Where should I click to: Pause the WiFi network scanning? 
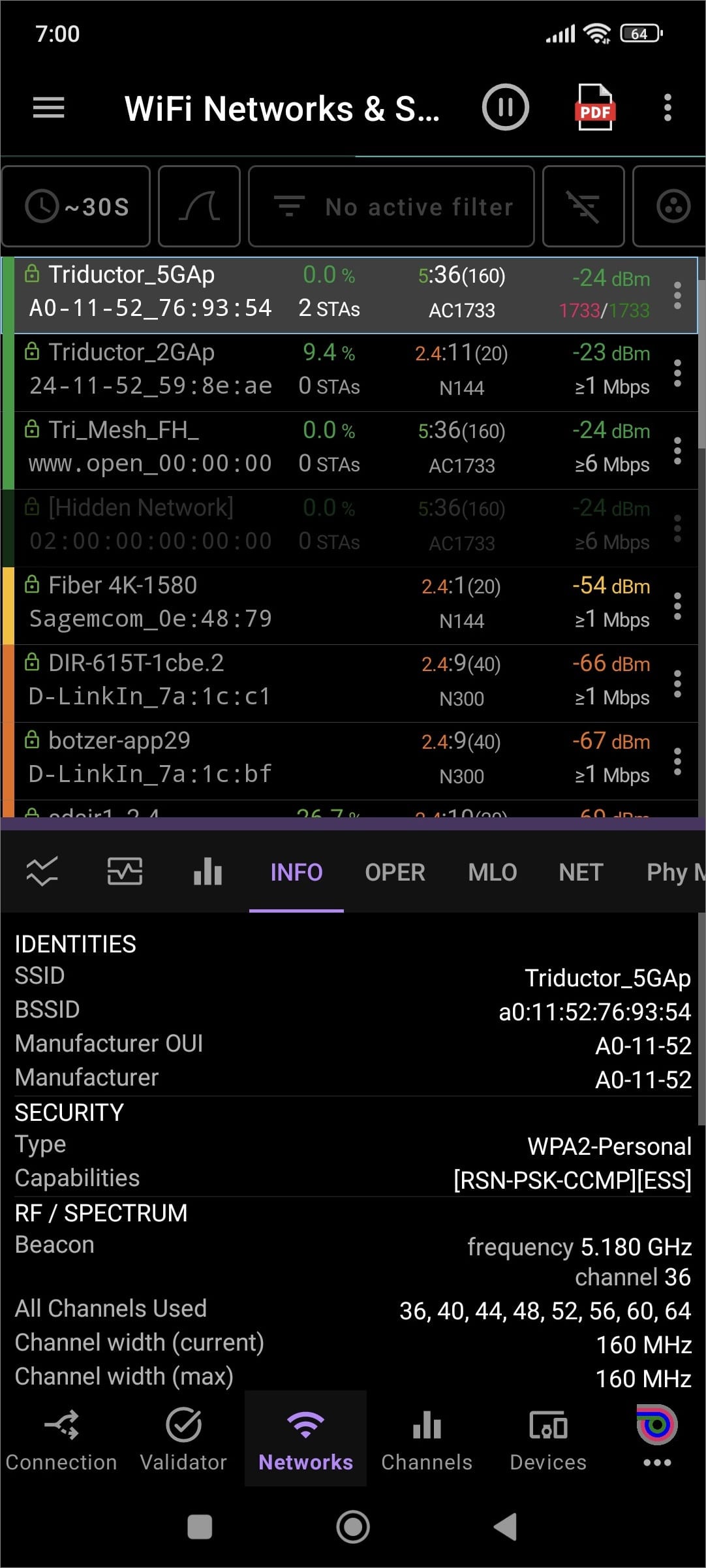pos(506,107)
